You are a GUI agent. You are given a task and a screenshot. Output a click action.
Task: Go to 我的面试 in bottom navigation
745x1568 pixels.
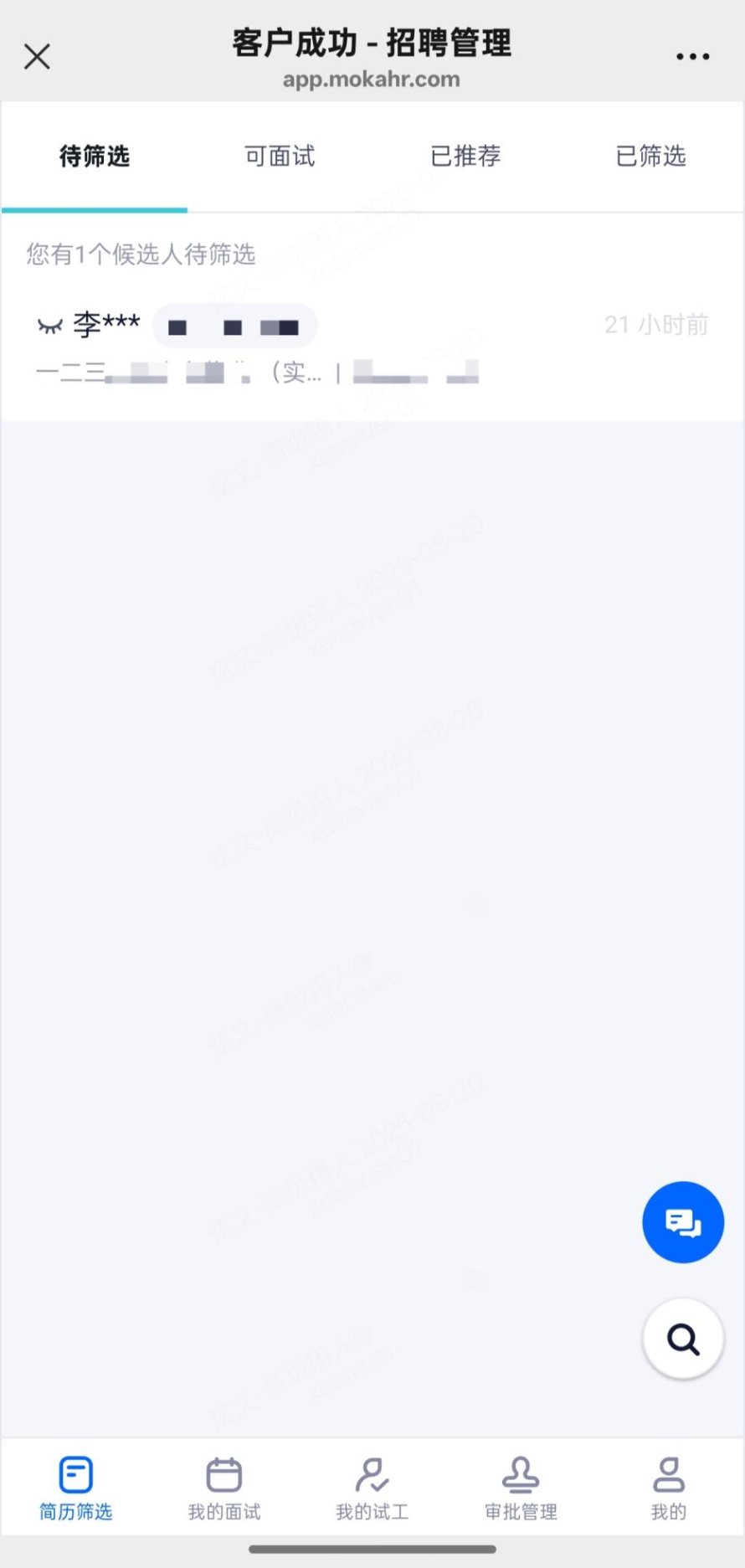(x=223, y=1489)
